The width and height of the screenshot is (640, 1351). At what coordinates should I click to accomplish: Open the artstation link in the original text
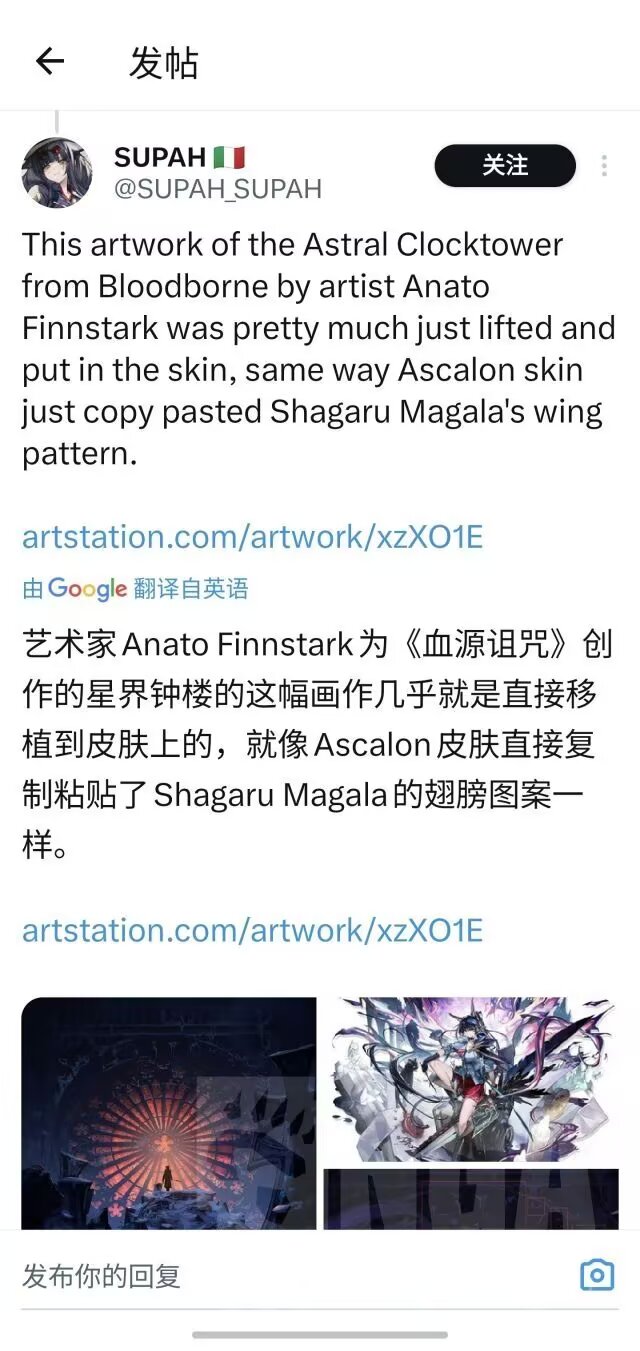click(252, 537)
